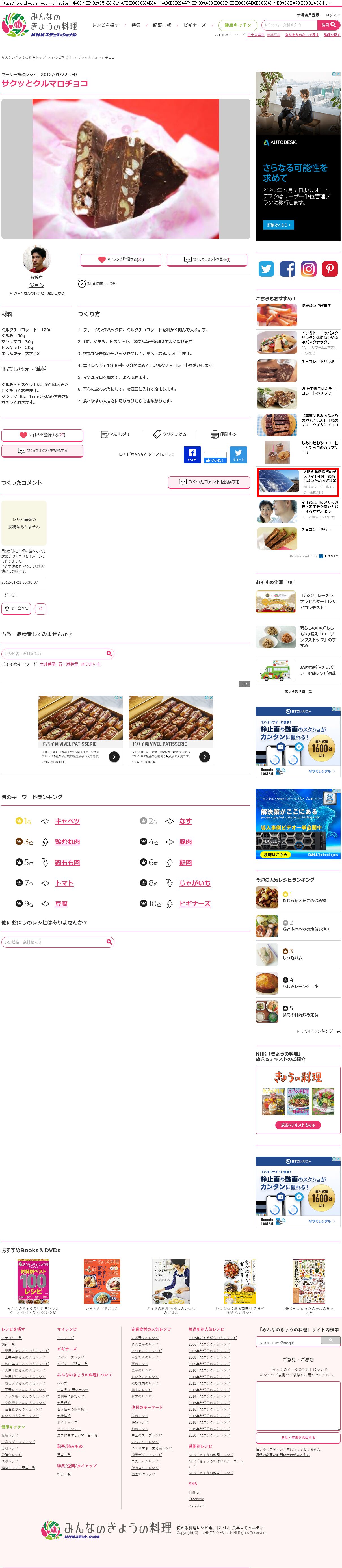Open the ビギナーズ navigation item

click(195, 25)
